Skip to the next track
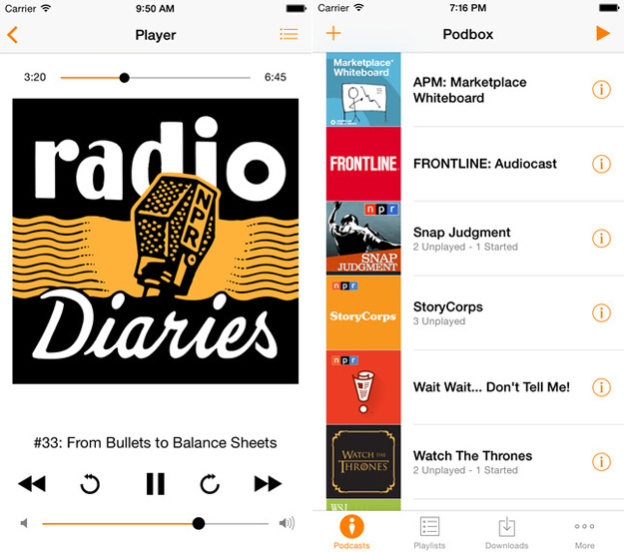 pyautogui.click(x=267, y=484)
